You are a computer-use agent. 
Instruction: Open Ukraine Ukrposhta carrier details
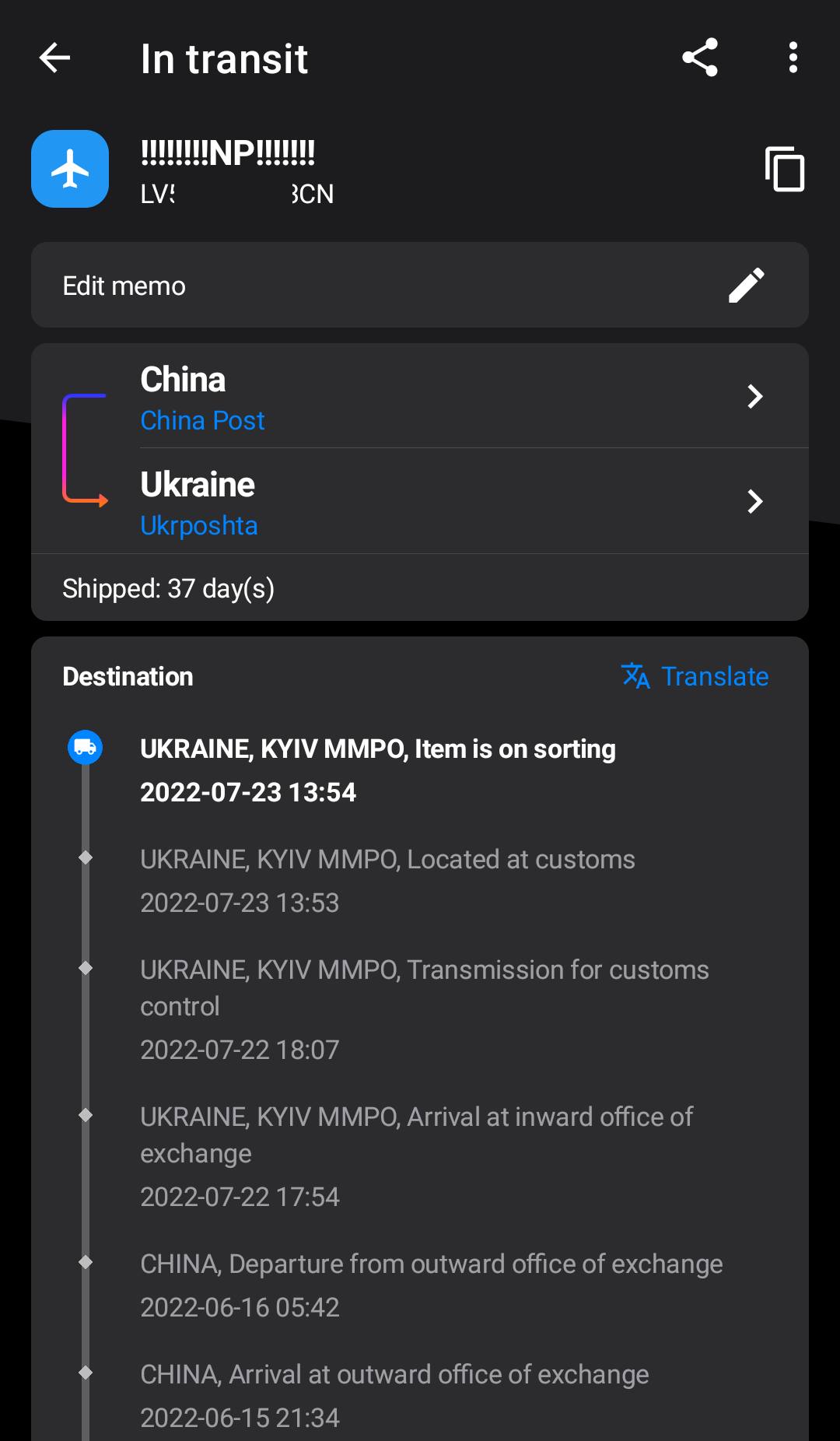pos(451,502)
